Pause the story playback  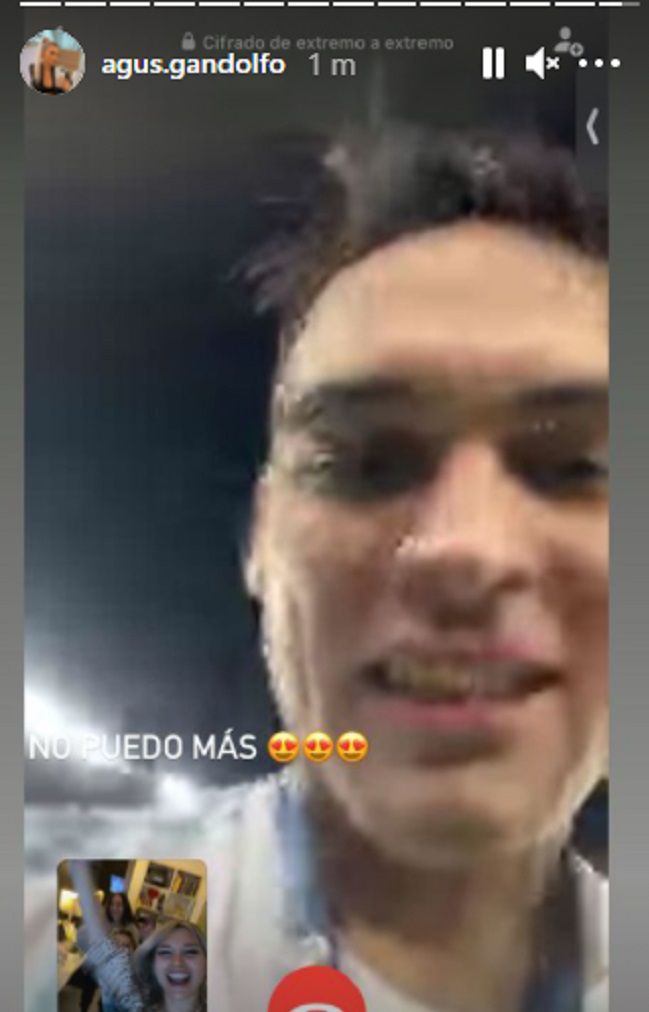coord(493,64)
